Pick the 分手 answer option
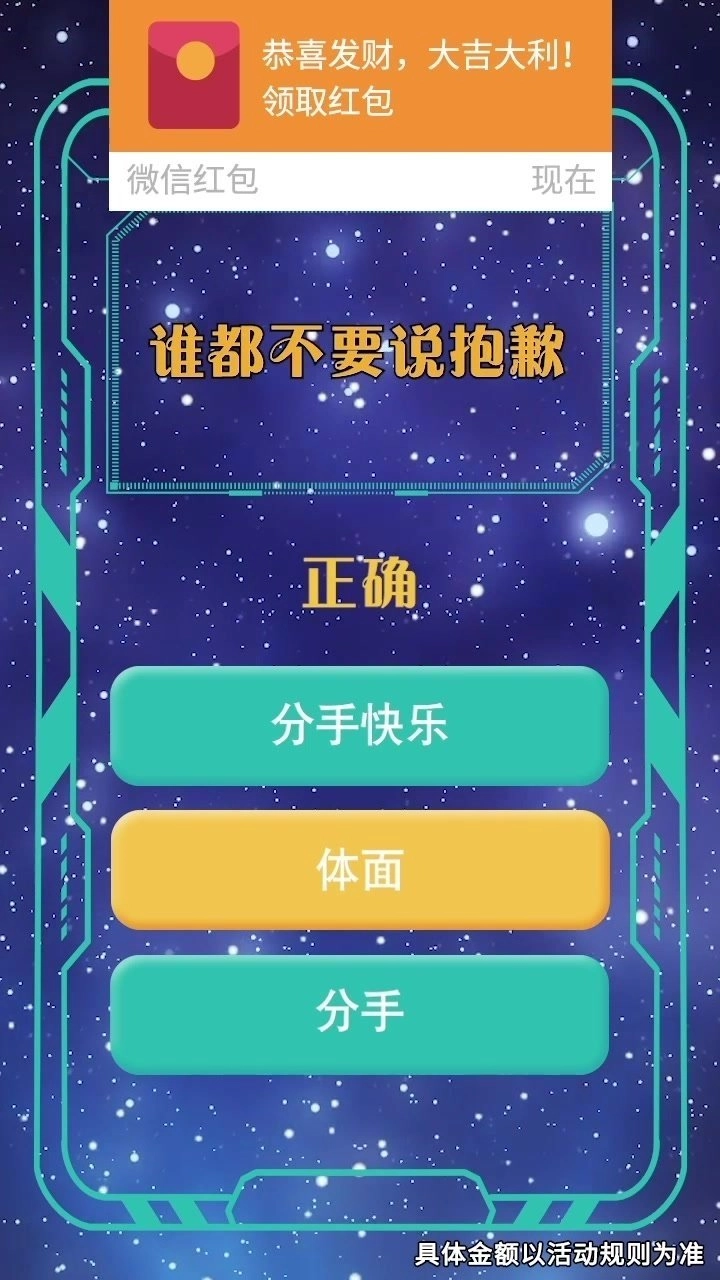The width and height of the screenshot is (720, 1280). [360, 1012]
